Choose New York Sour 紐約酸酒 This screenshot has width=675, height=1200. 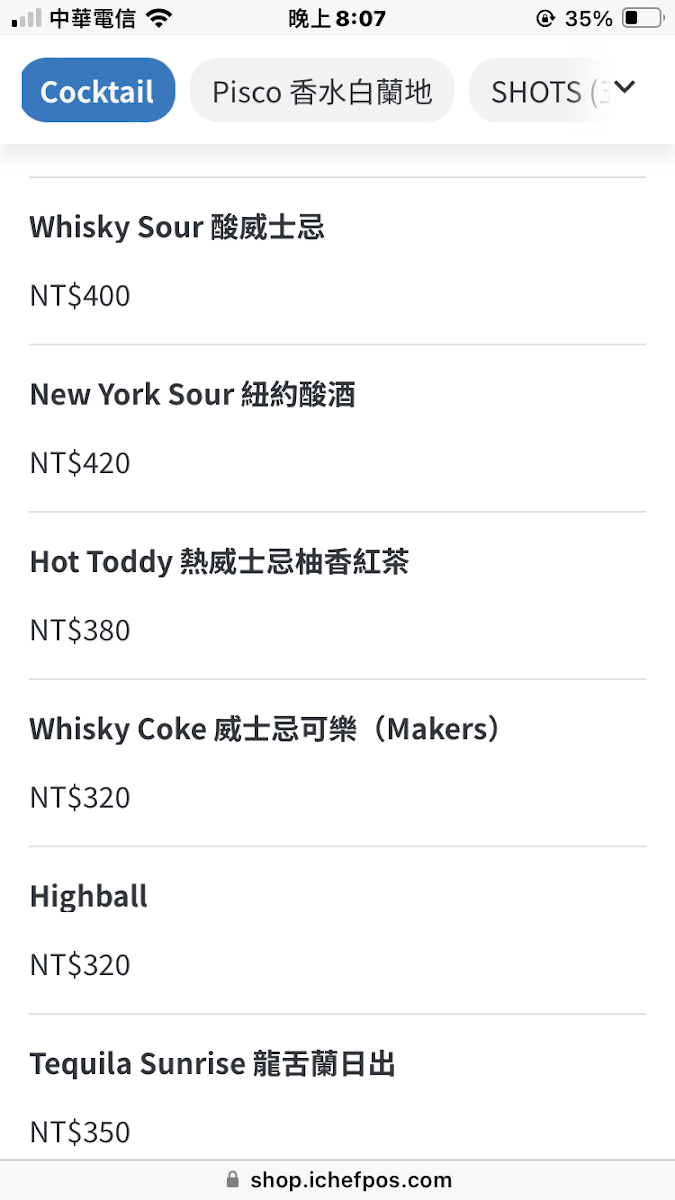[193, 395]
